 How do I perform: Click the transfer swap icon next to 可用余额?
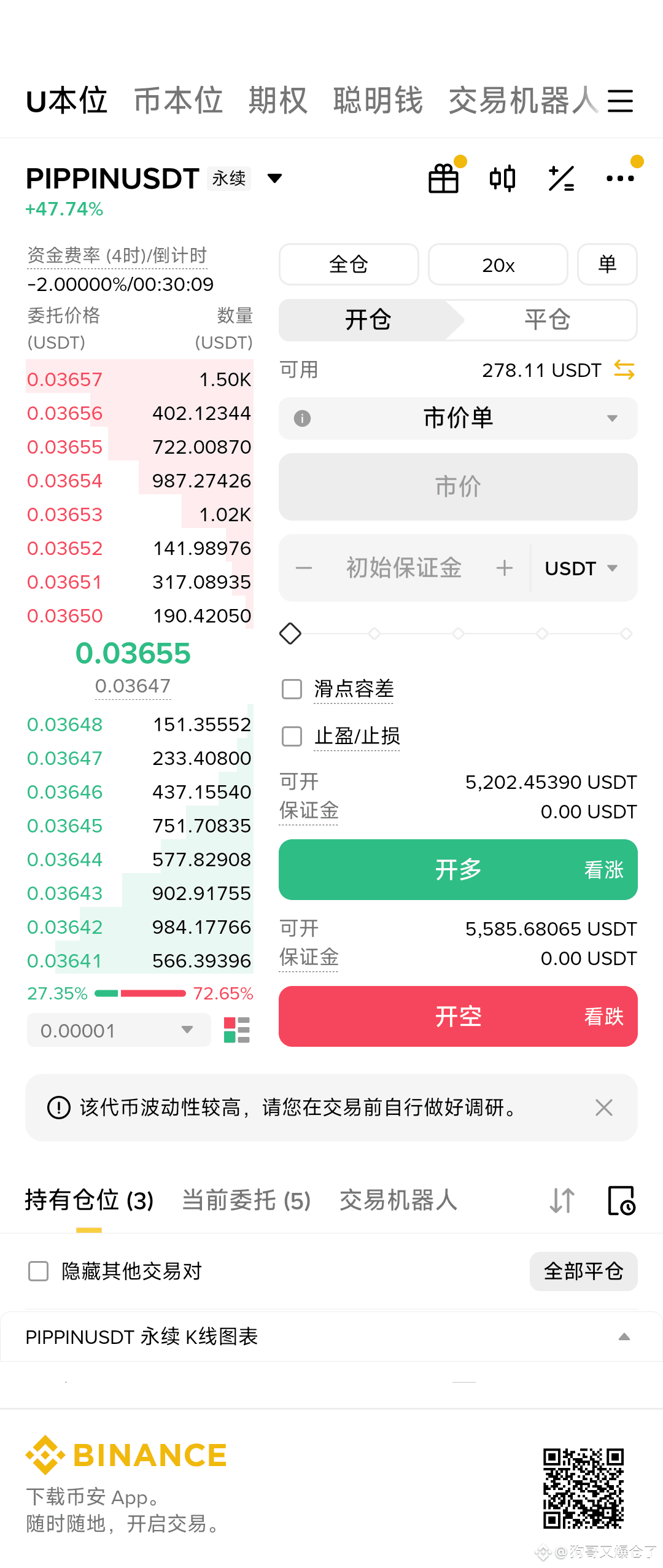tap(624, 370)
